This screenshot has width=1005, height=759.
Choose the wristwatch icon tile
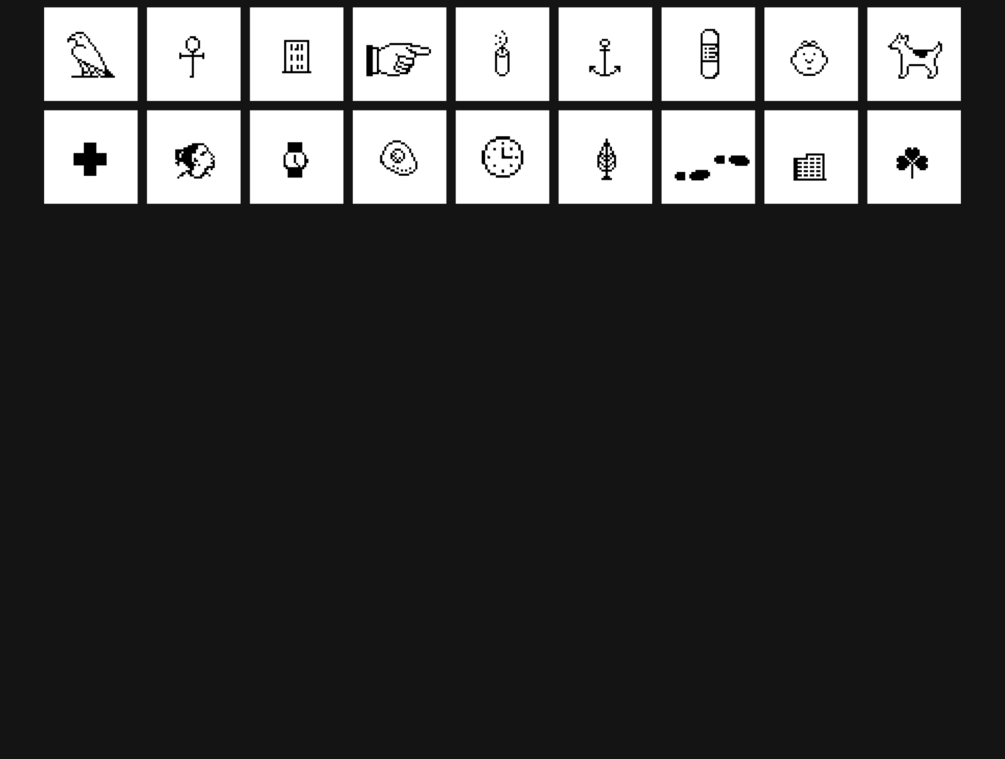(297, 158)
